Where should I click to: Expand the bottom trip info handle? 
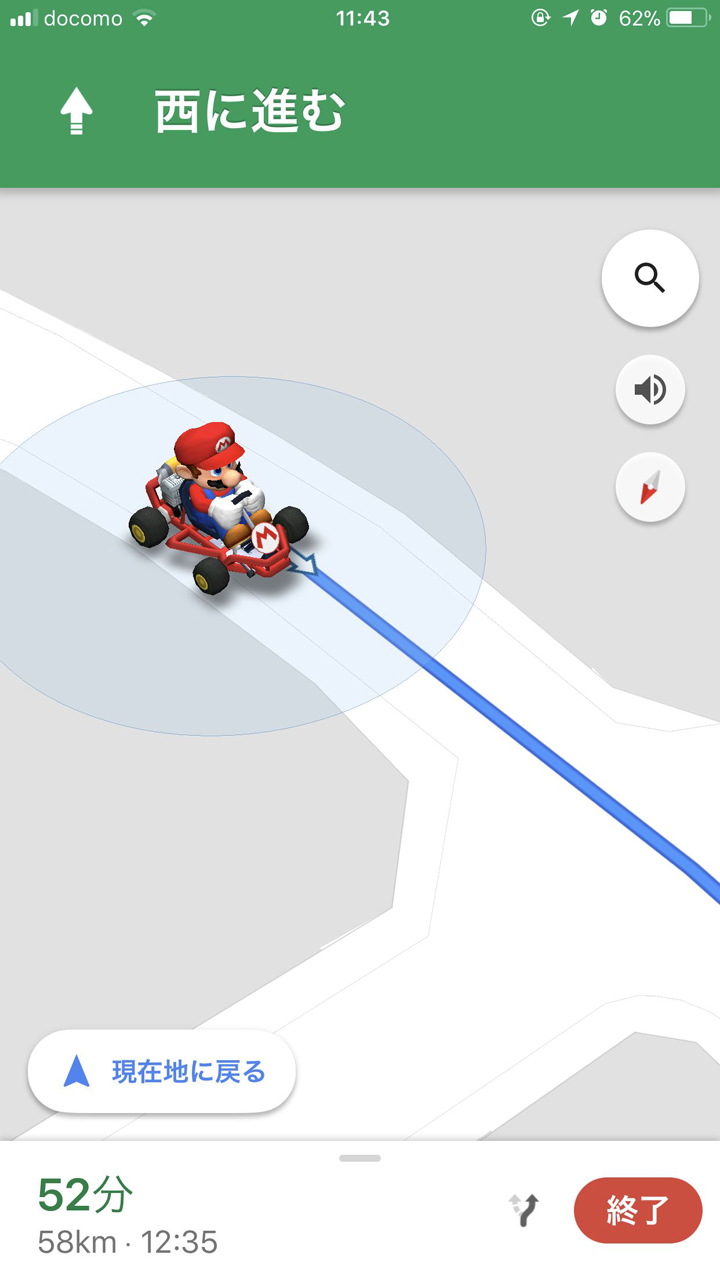click(360, 1158)
